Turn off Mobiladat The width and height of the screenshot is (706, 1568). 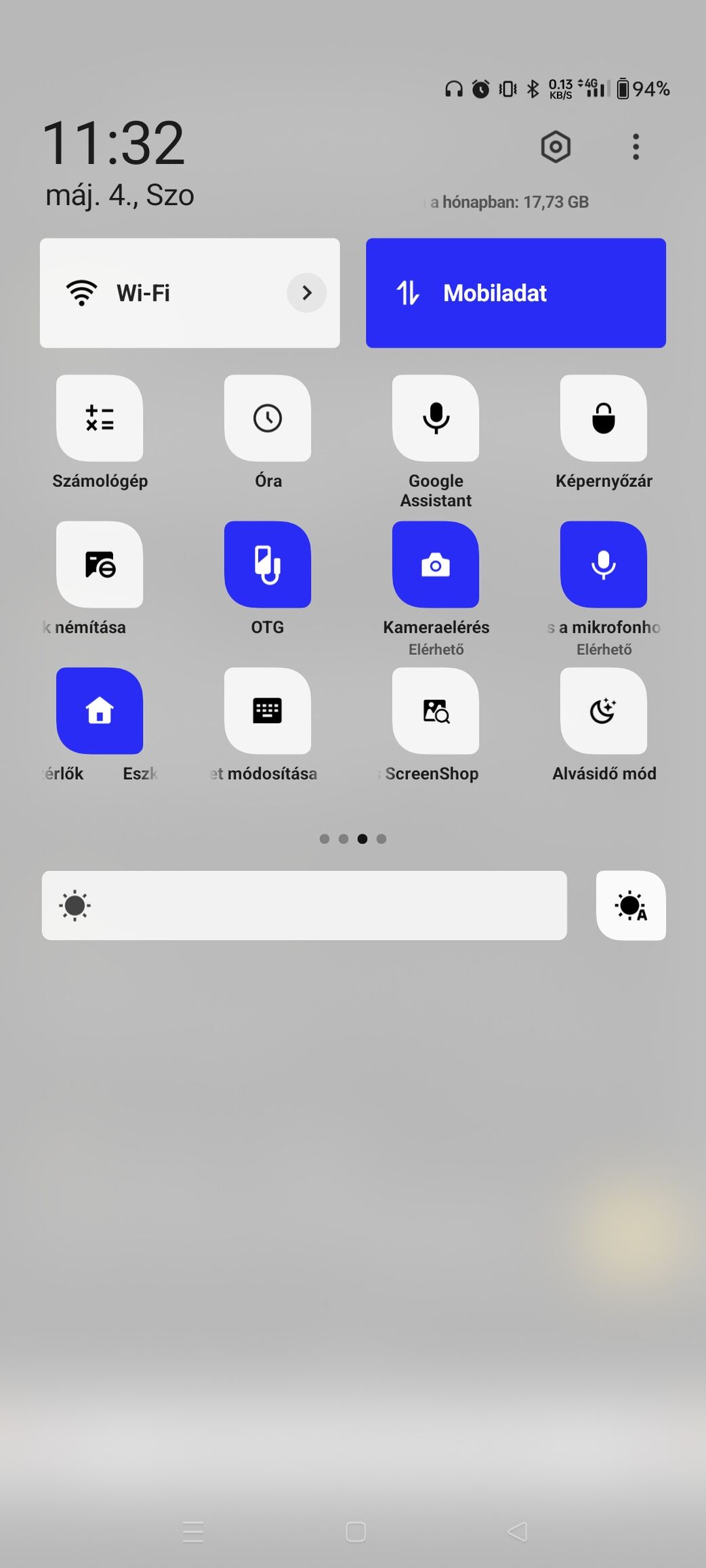click(515, 293)
